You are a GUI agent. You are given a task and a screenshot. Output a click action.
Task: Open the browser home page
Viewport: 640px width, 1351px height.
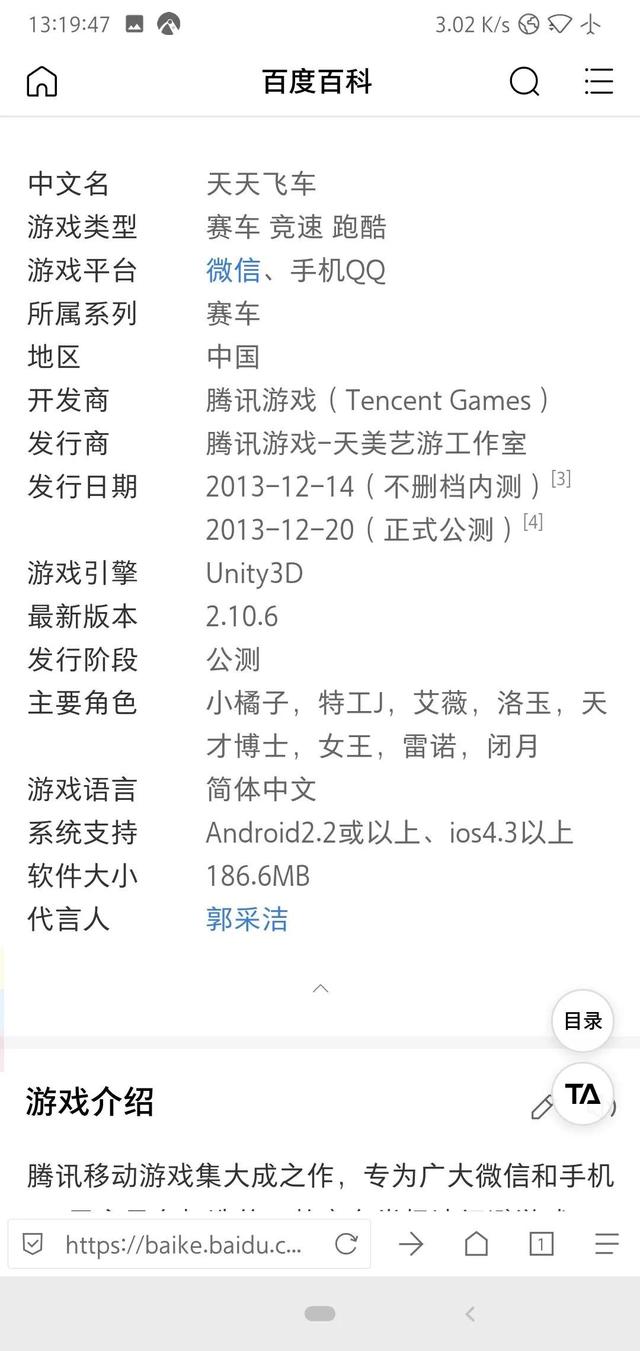pyautogui.click(x=476, y=1244)
